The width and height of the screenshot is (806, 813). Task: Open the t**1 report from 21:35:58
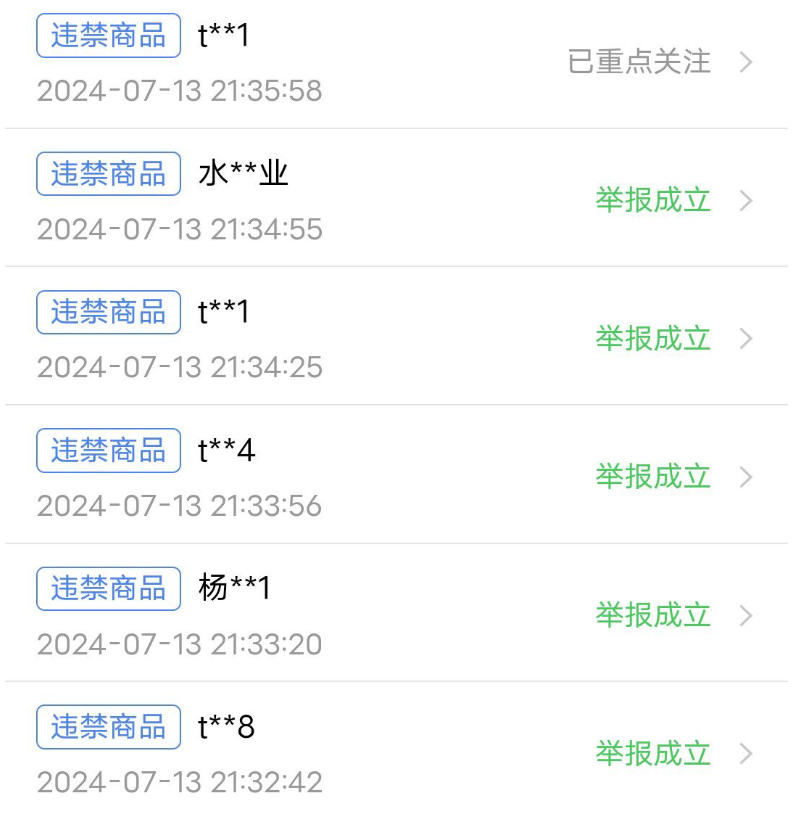[x=400, y=62]
